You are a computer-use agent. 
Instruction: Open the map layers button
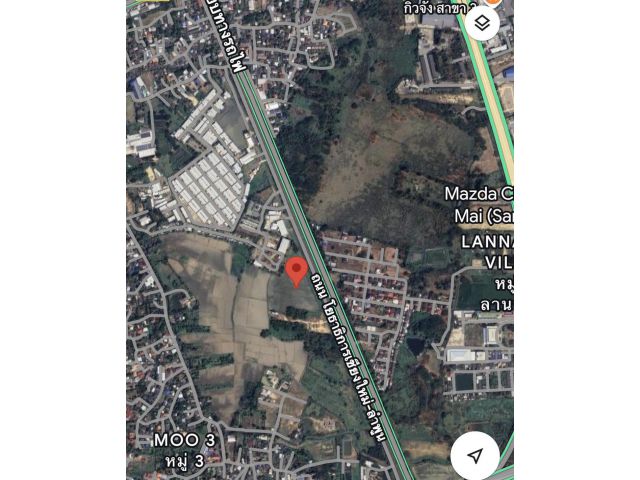482,23
